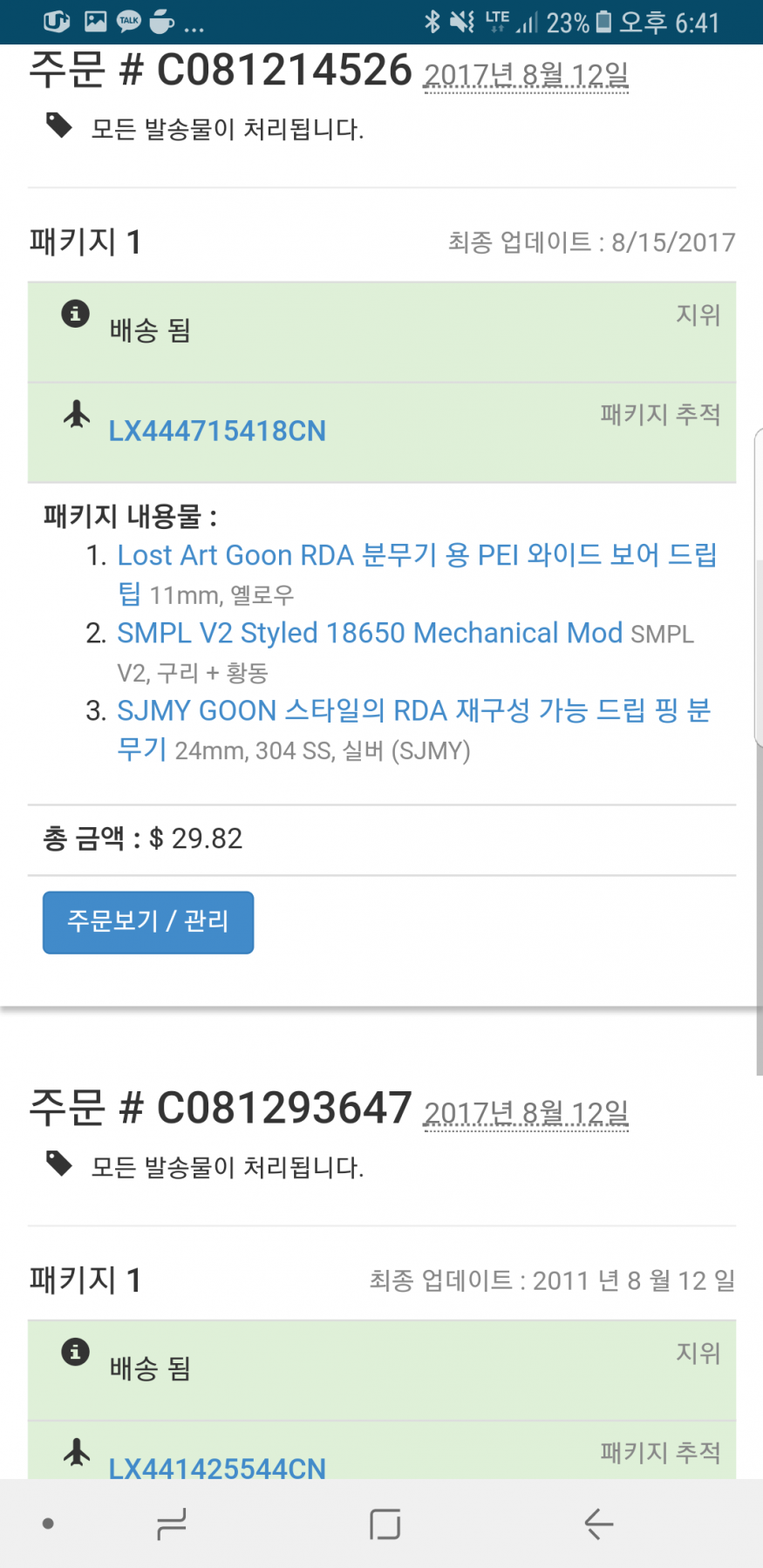The height and width of the screenshot is (1568, 763).
Task: Open SJMY GOON style RDA product link
Action: coord(413,710)
